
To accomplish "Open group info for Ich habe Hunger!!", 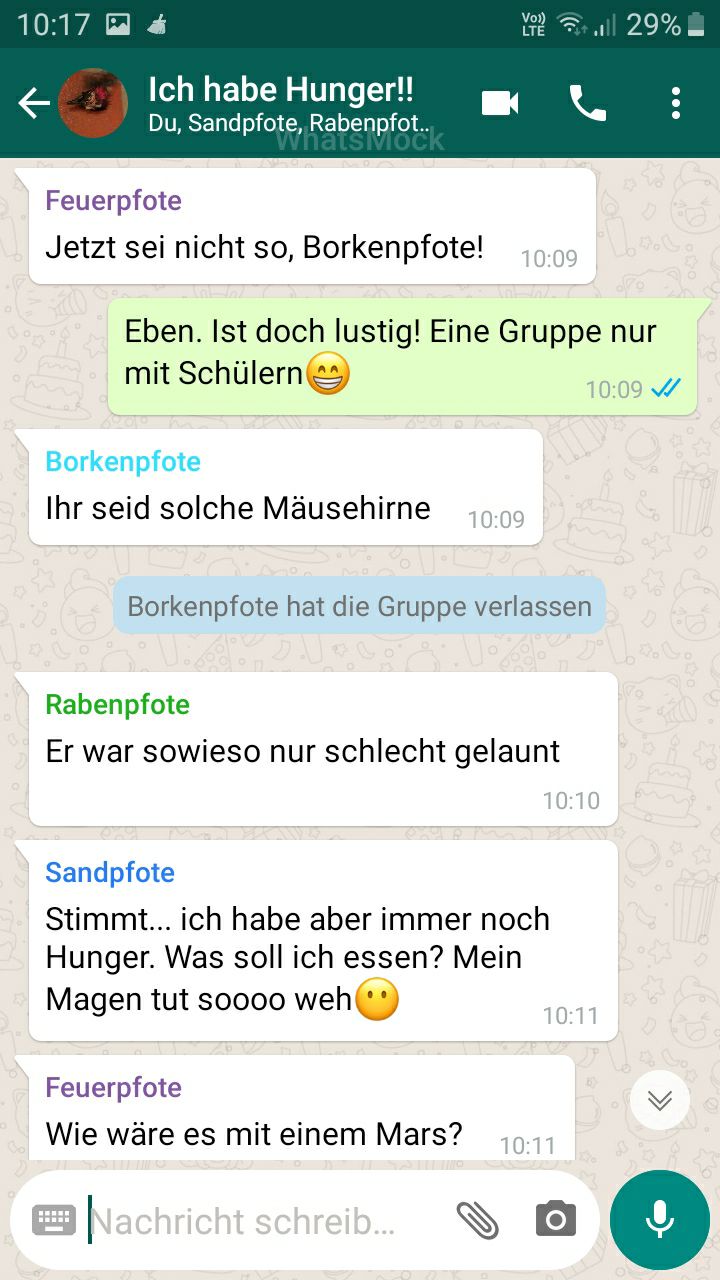I will coord(290,104).
